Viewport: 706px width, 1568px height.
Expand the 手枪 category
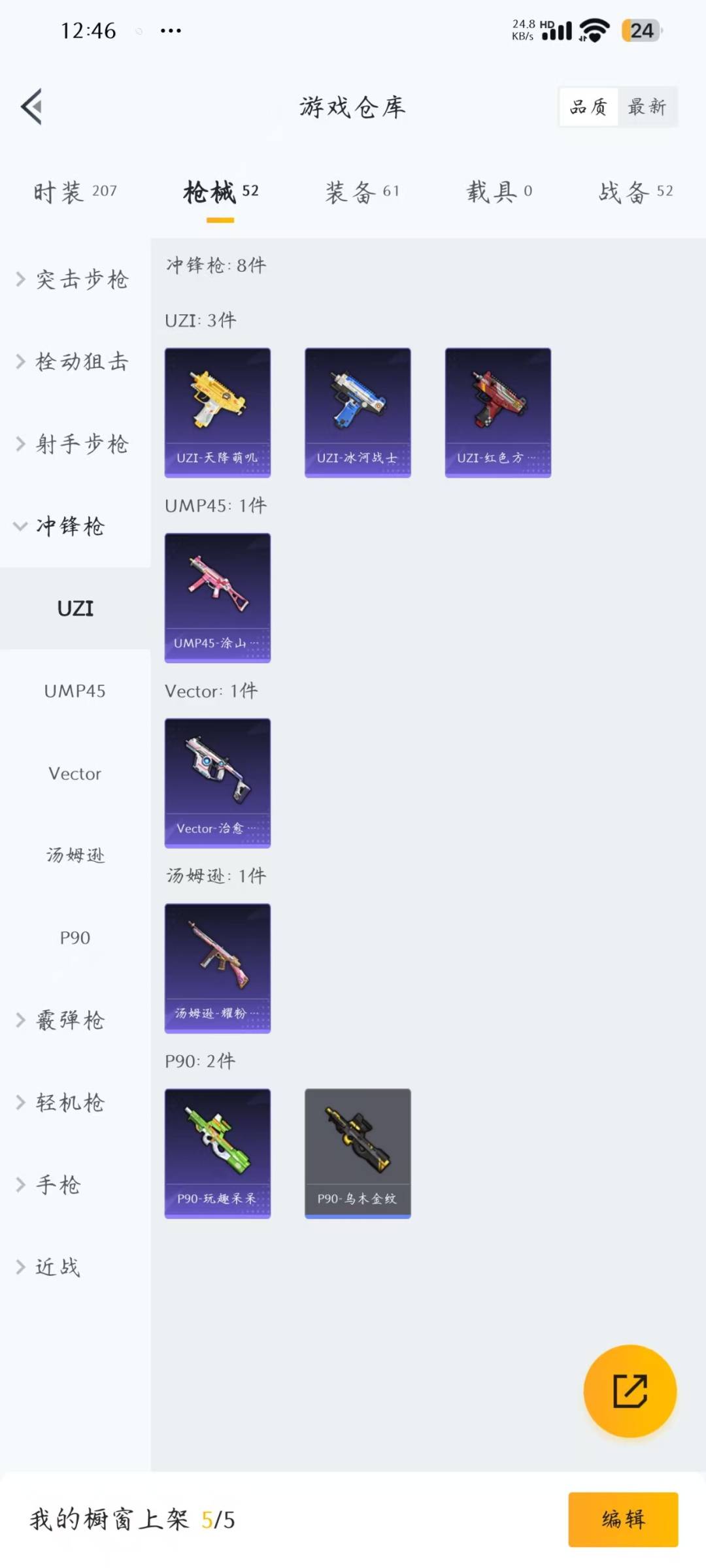75,1184
